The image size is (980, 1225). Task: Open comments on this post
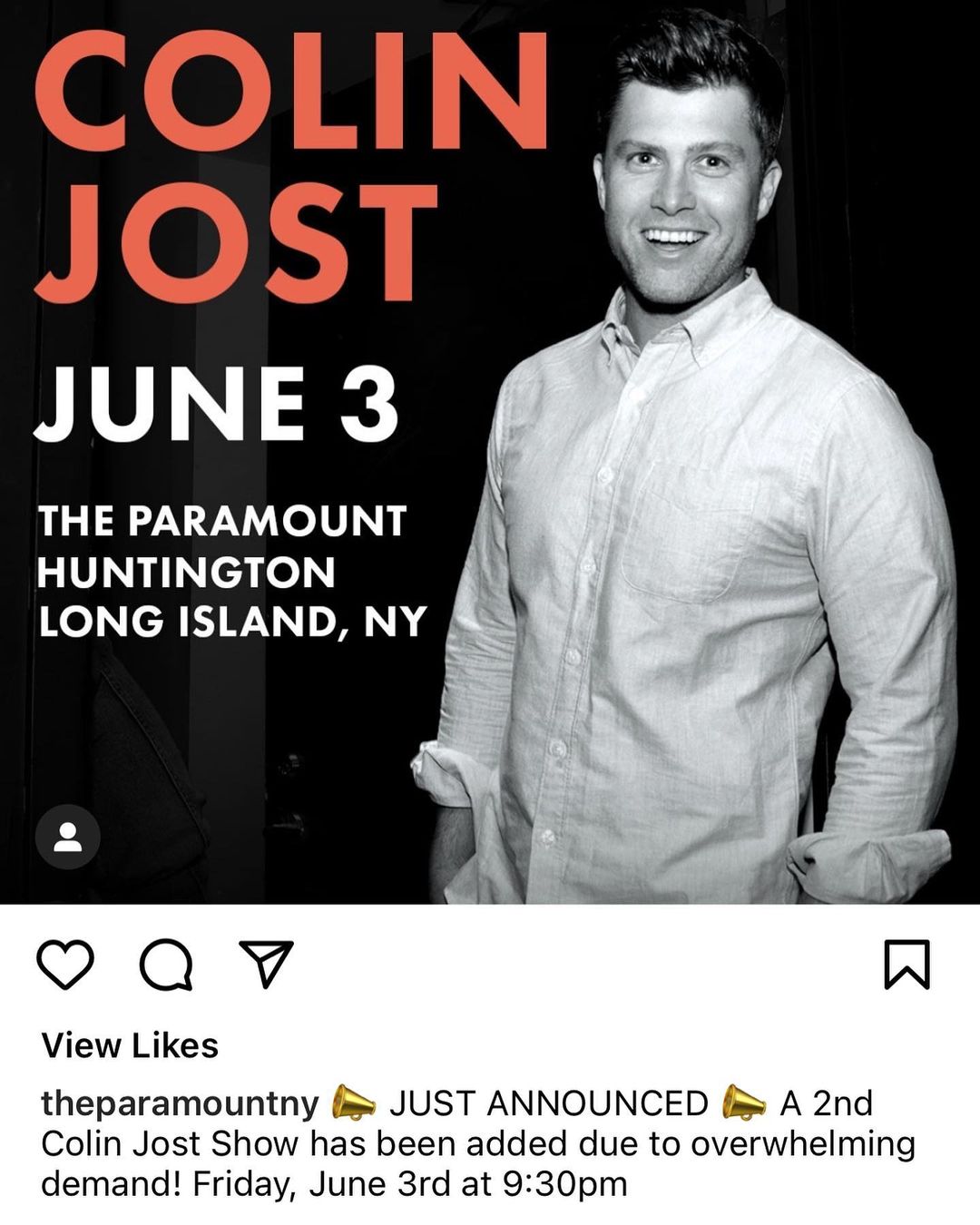point(166,965)
